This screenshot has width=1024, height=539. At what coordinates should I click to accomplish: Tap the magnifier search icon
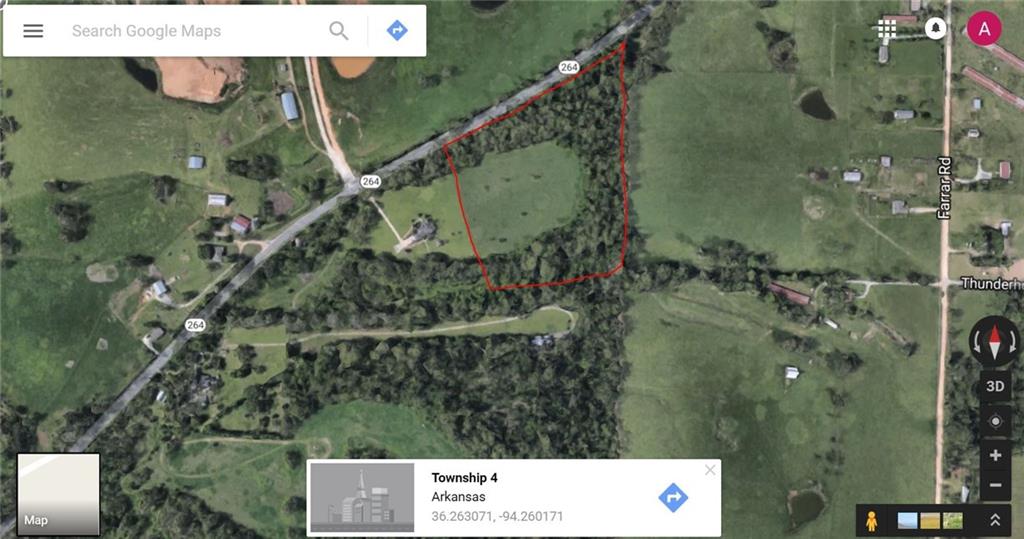click(339, 31)
